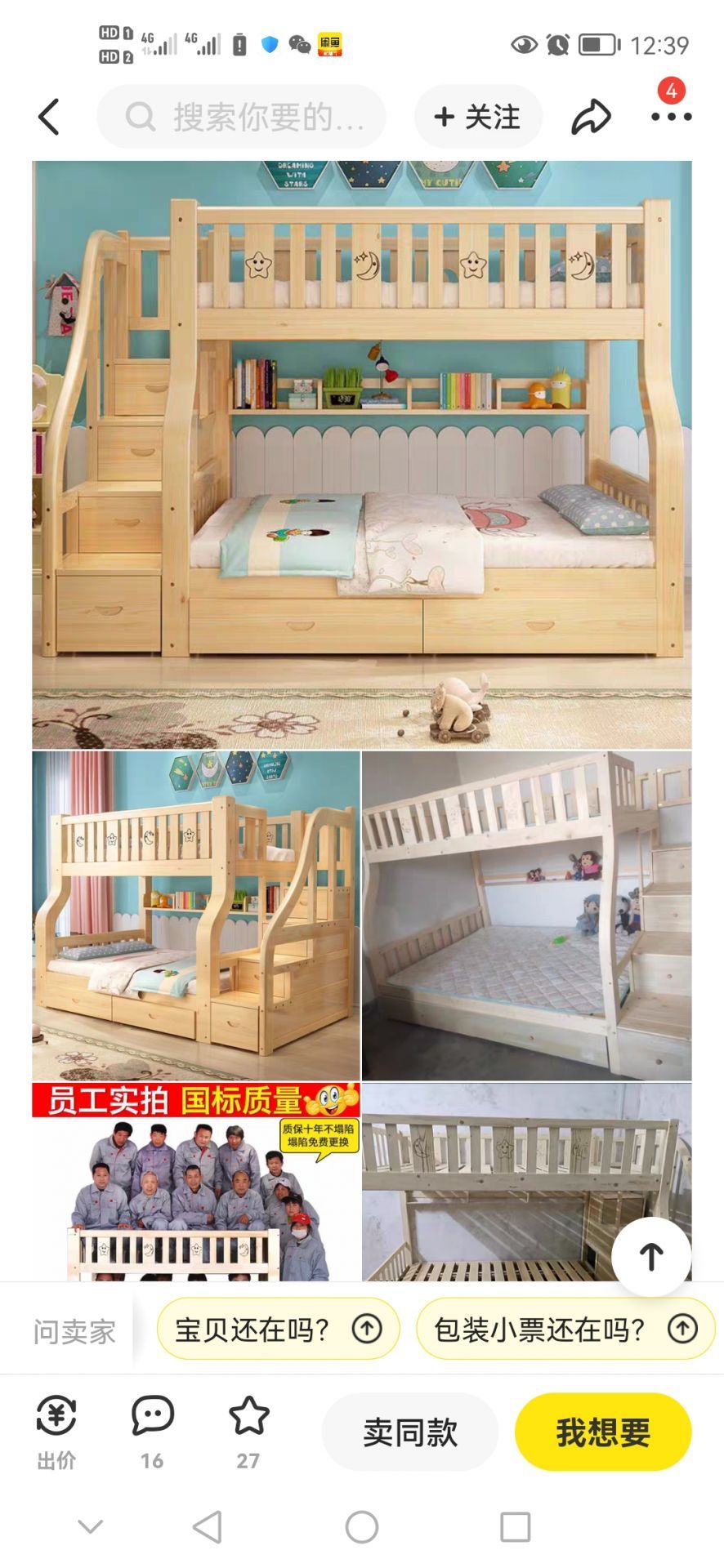Open the 员工实拍 国标质量 image

[x=196, y=1181]
